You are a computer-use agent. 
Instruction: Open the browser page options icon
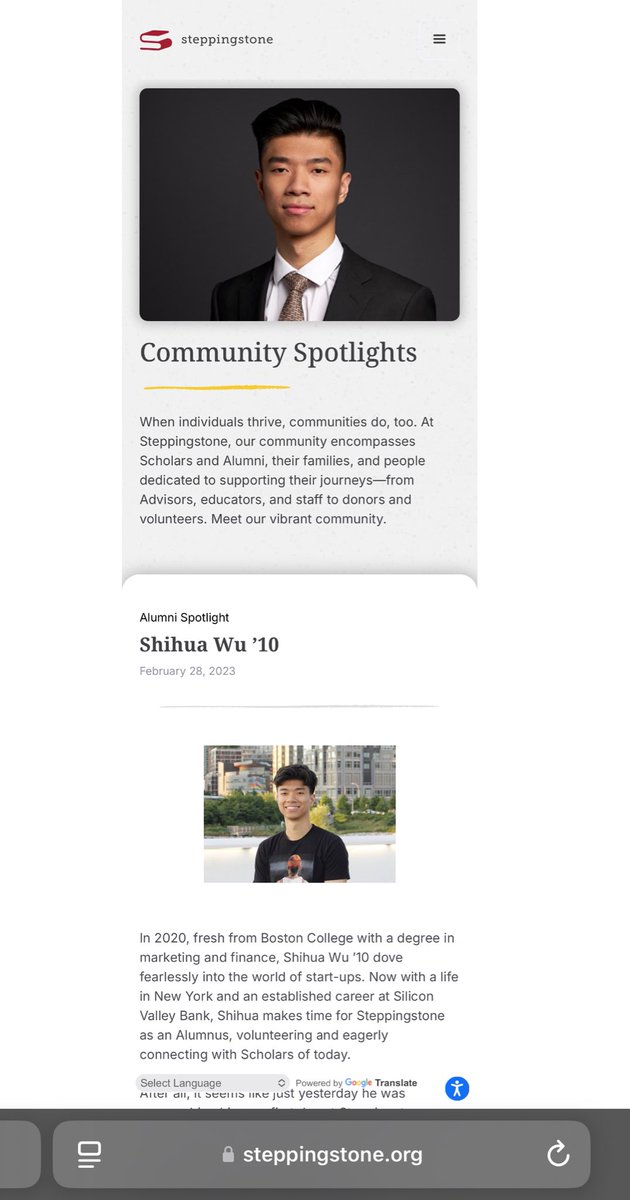point(90,1154)
